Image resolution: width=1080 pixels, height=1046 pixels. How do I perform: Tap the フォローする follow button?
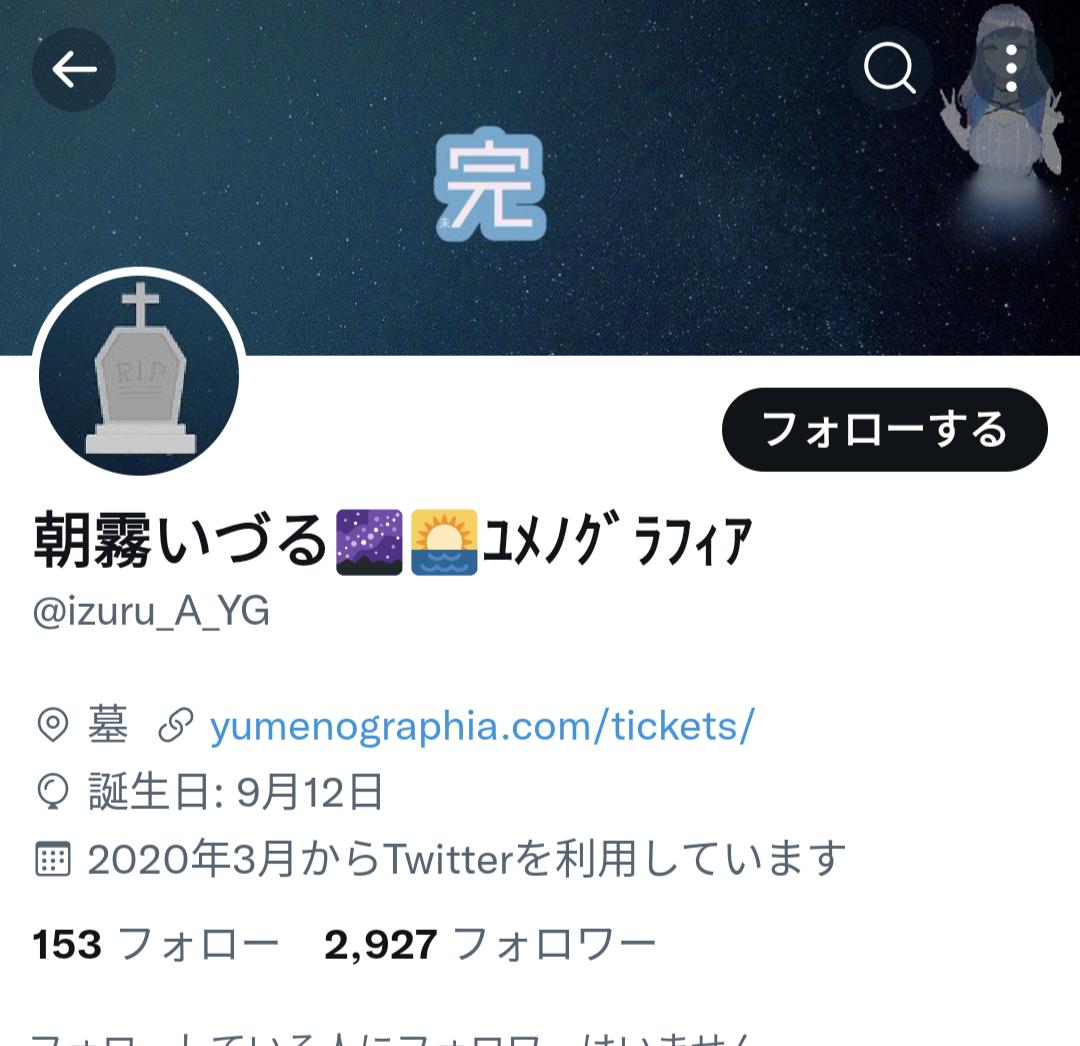click(x=884, y=429)
